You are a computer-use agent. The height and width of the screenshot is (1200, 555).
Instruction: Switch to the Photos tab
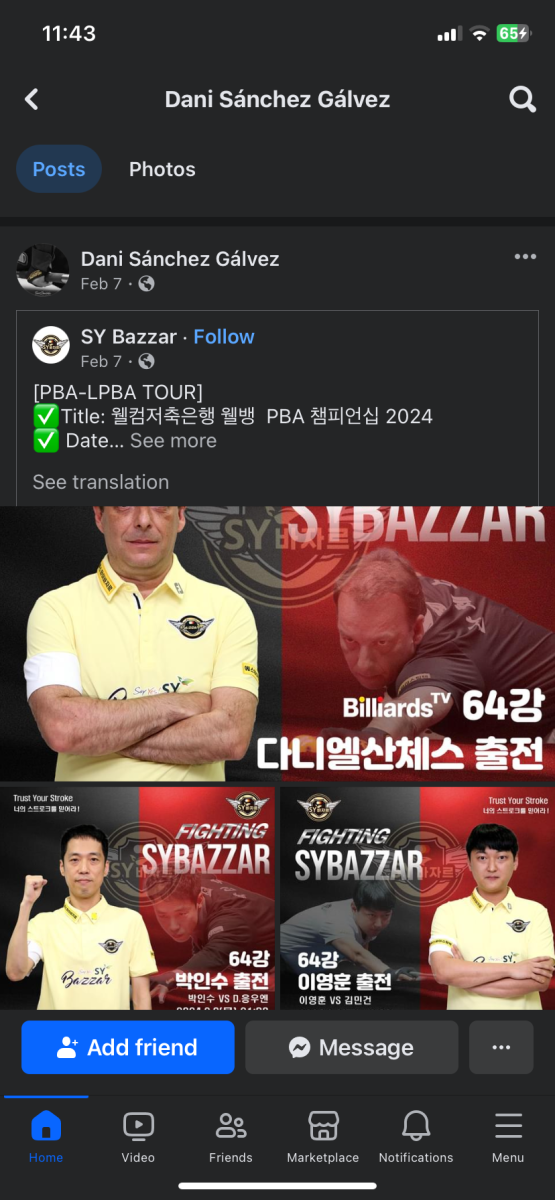point(162,169)
